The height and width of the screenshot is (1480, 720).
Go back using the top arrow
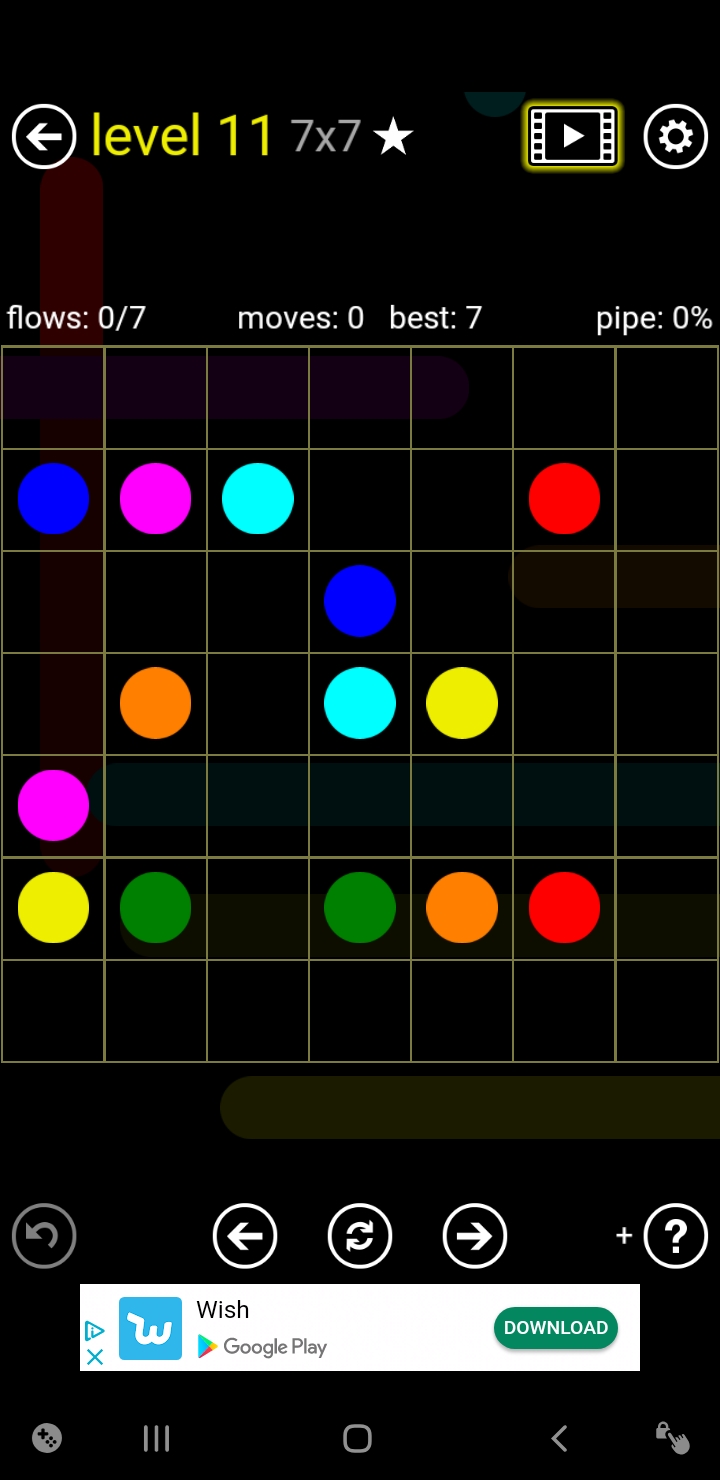coord(44,136)
